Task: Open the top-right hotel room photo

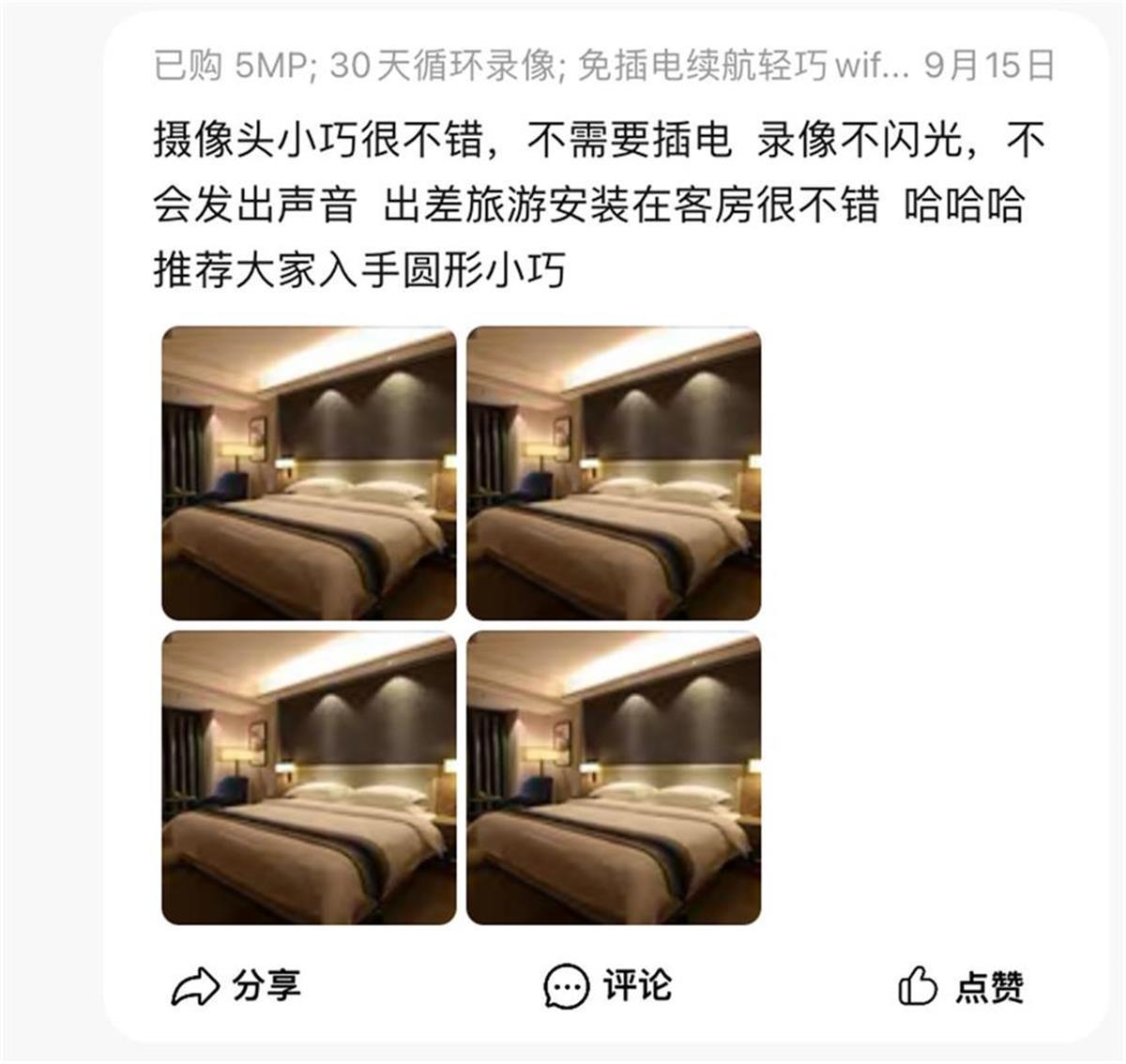Action: (614, 474)
